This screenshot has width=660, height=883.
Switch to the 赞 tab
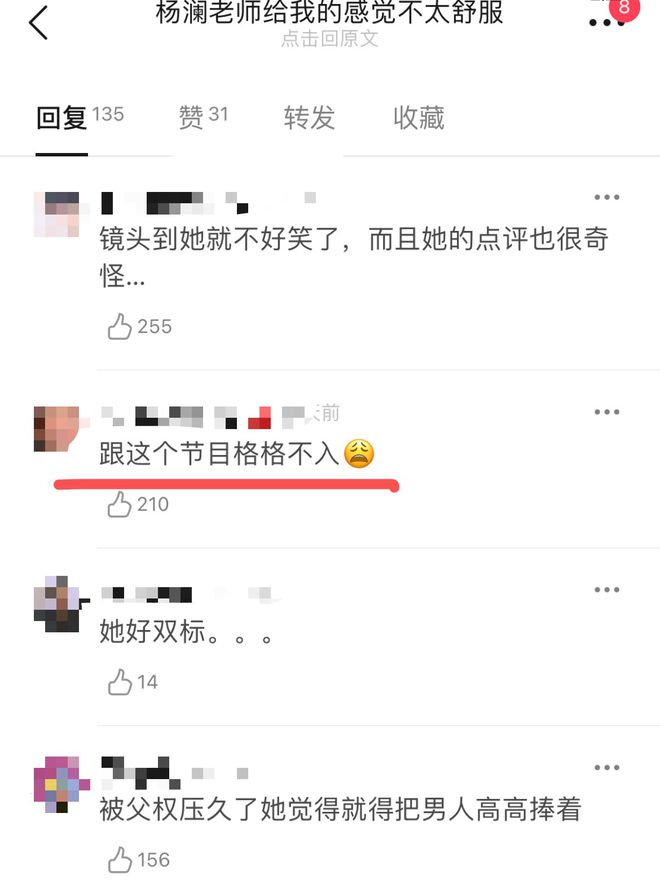203,118
